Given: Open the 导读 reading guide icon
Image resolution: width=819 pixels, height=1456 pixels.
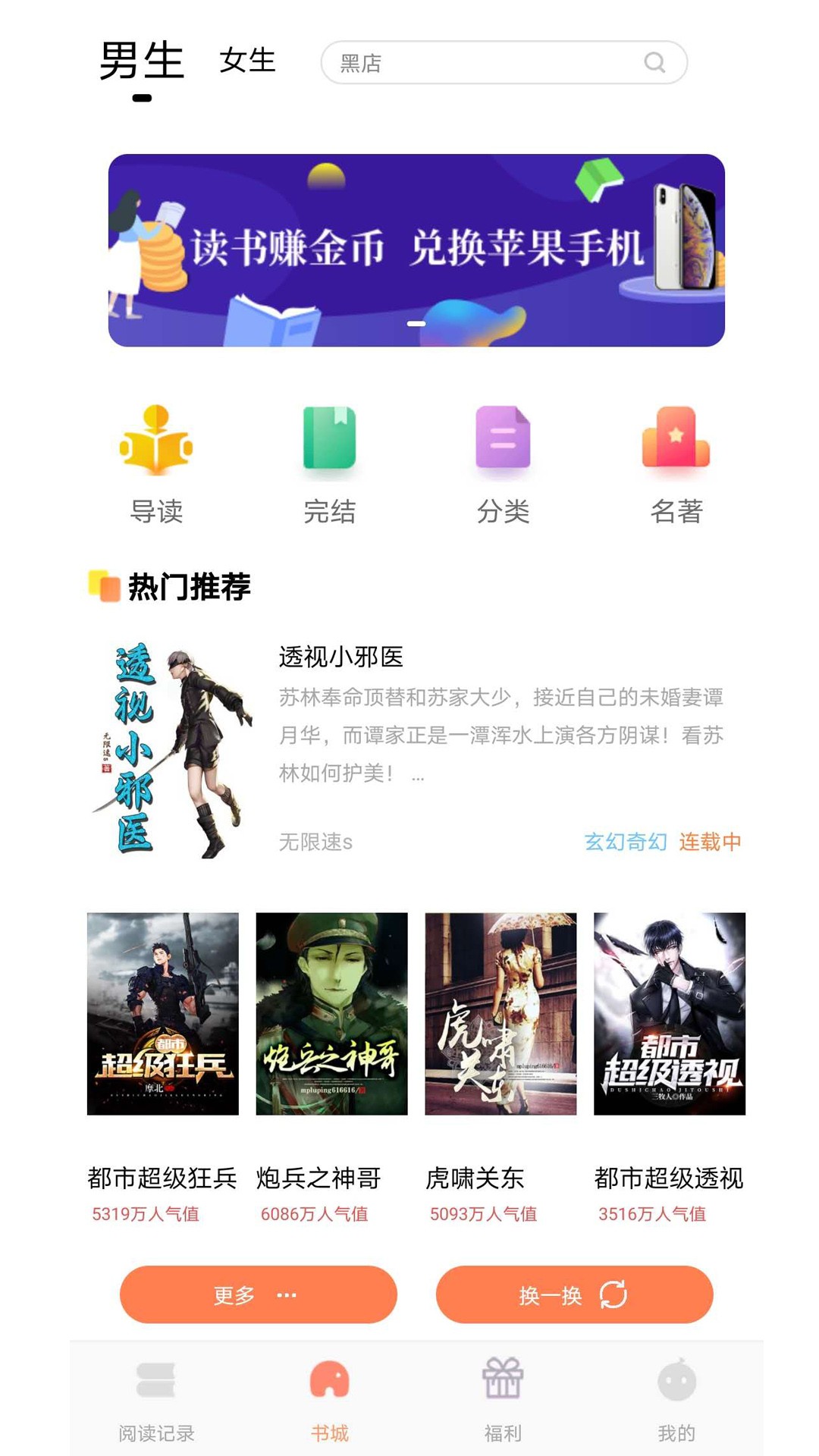Looking at the screenshot, I should pyautogui.click(x=154, y=447).
